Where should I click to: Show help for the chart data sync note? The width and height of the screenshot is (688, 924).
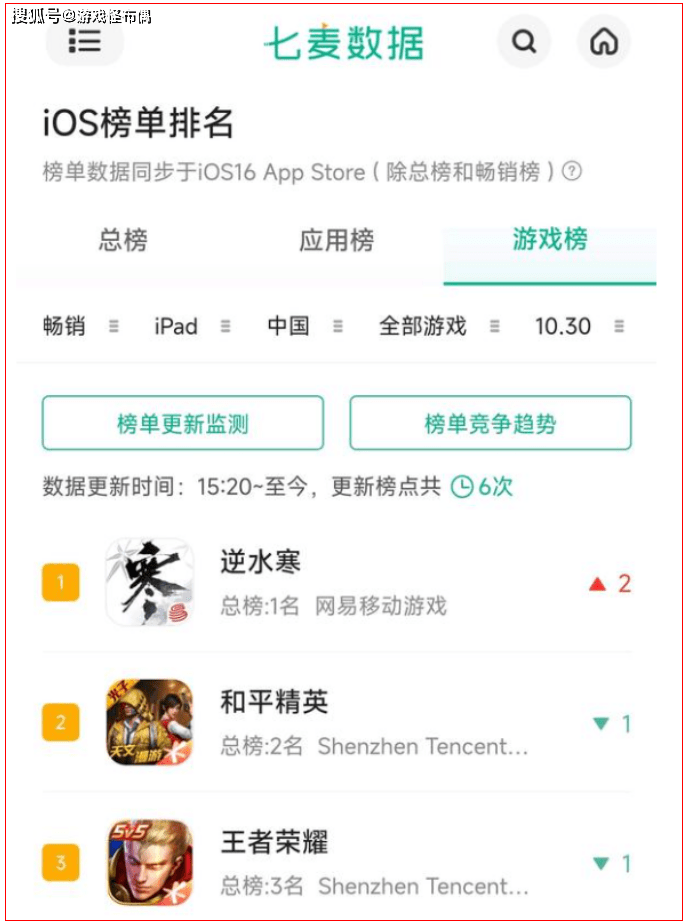[572, 171]
